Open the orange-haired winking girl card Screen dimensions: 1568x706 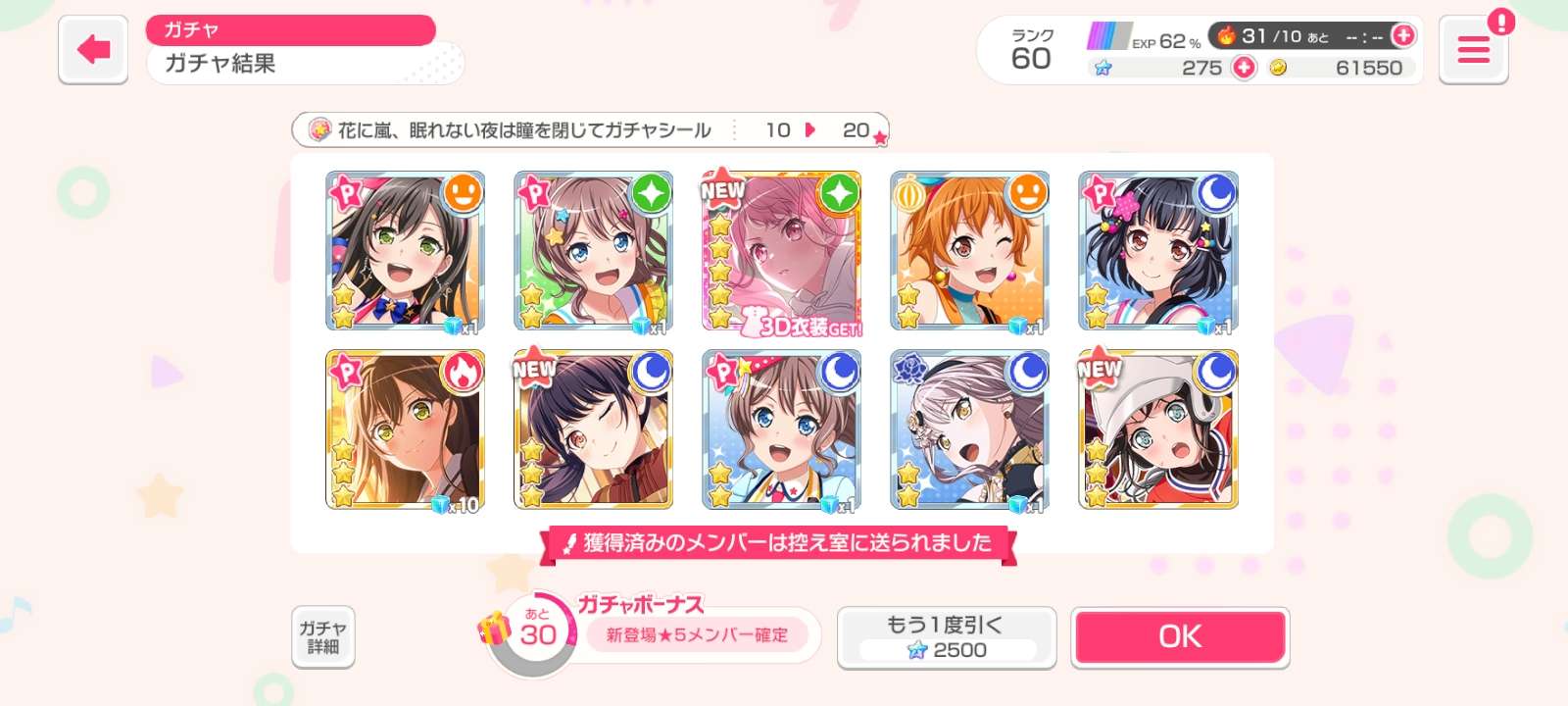point(969,251)
